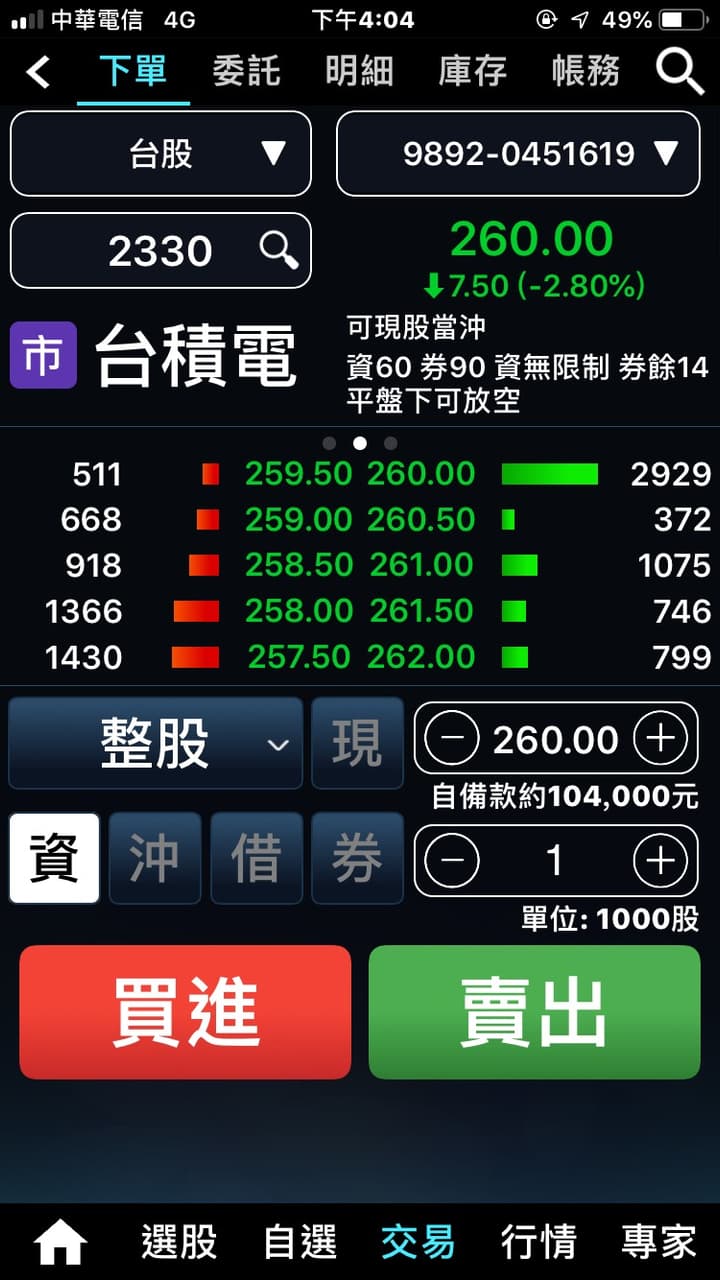Image resolution: width=720 pixels, height=1280 pixels.
Task: Select the middle carousel page dot
Action: point(360,443)
